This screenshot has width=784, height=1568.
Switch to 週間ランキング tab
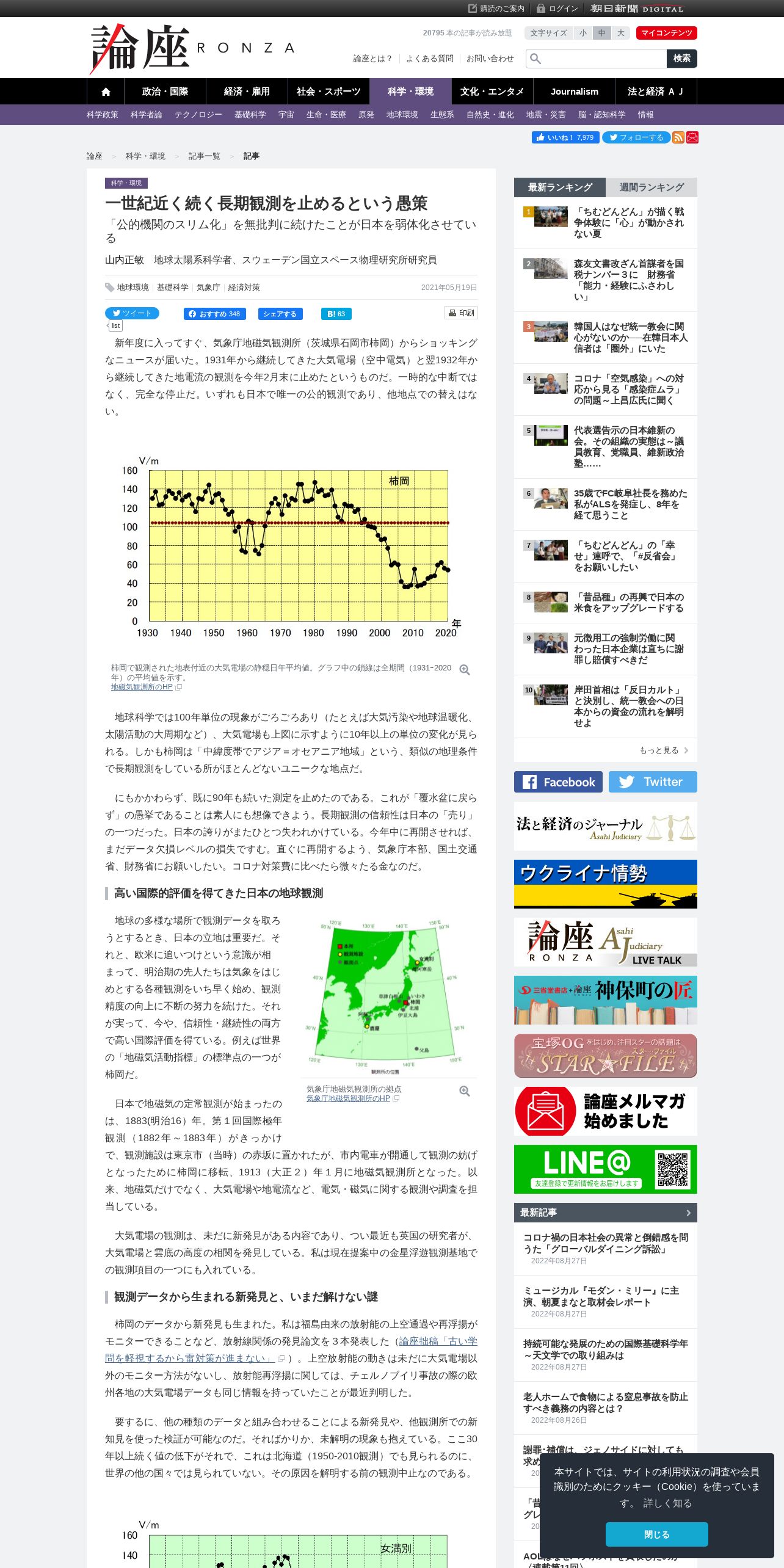coord(652,187)
